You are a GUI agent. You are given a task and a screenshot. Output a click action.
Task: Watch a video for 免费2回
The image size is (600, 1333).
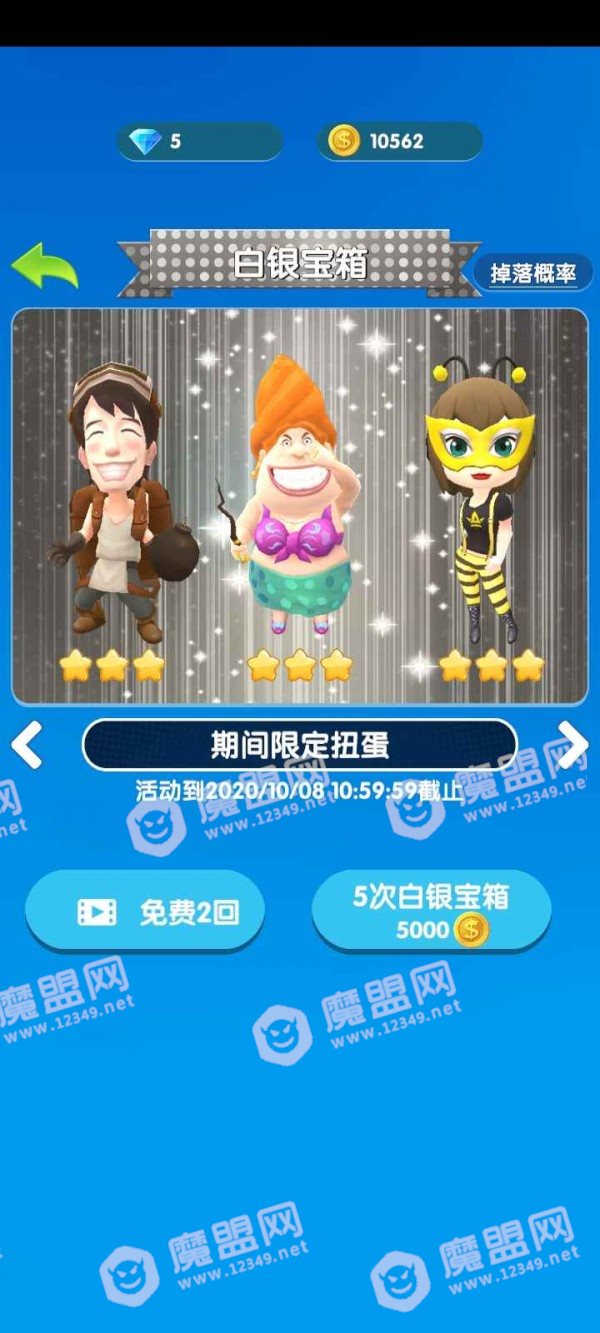point(145,911)
